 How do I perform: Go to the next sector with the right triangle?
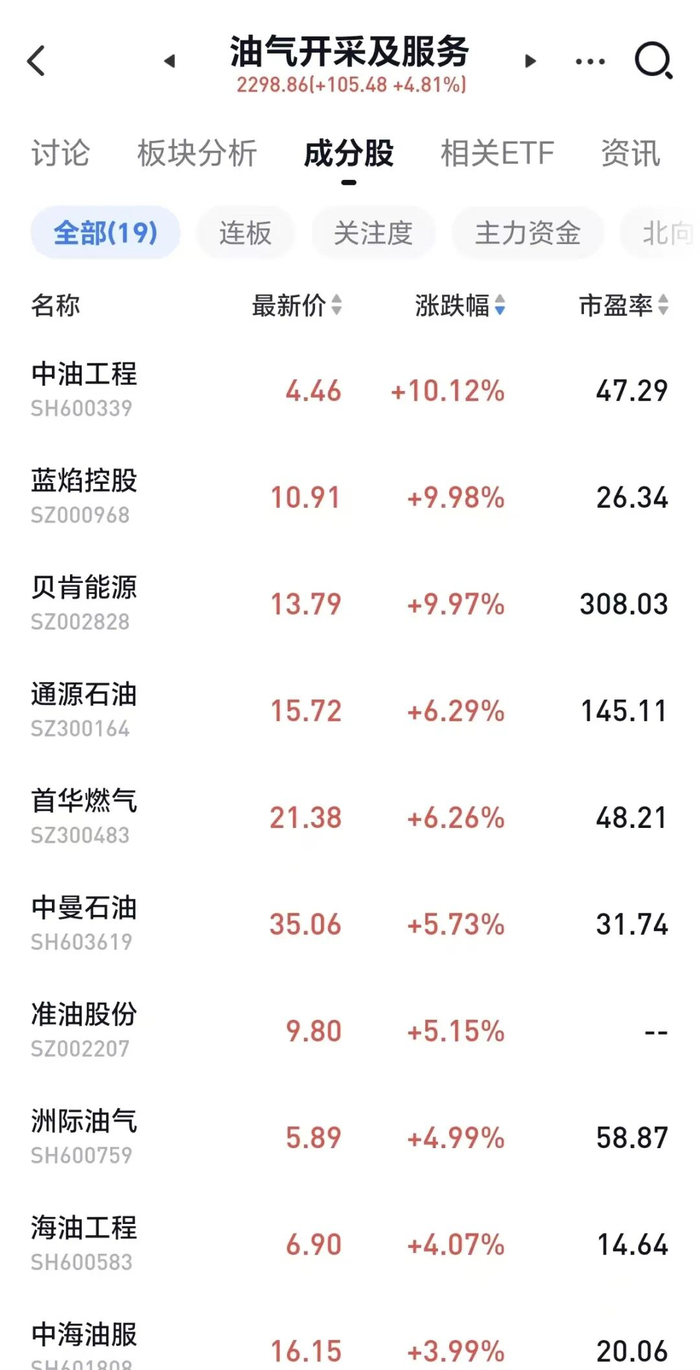pos(530,62)
